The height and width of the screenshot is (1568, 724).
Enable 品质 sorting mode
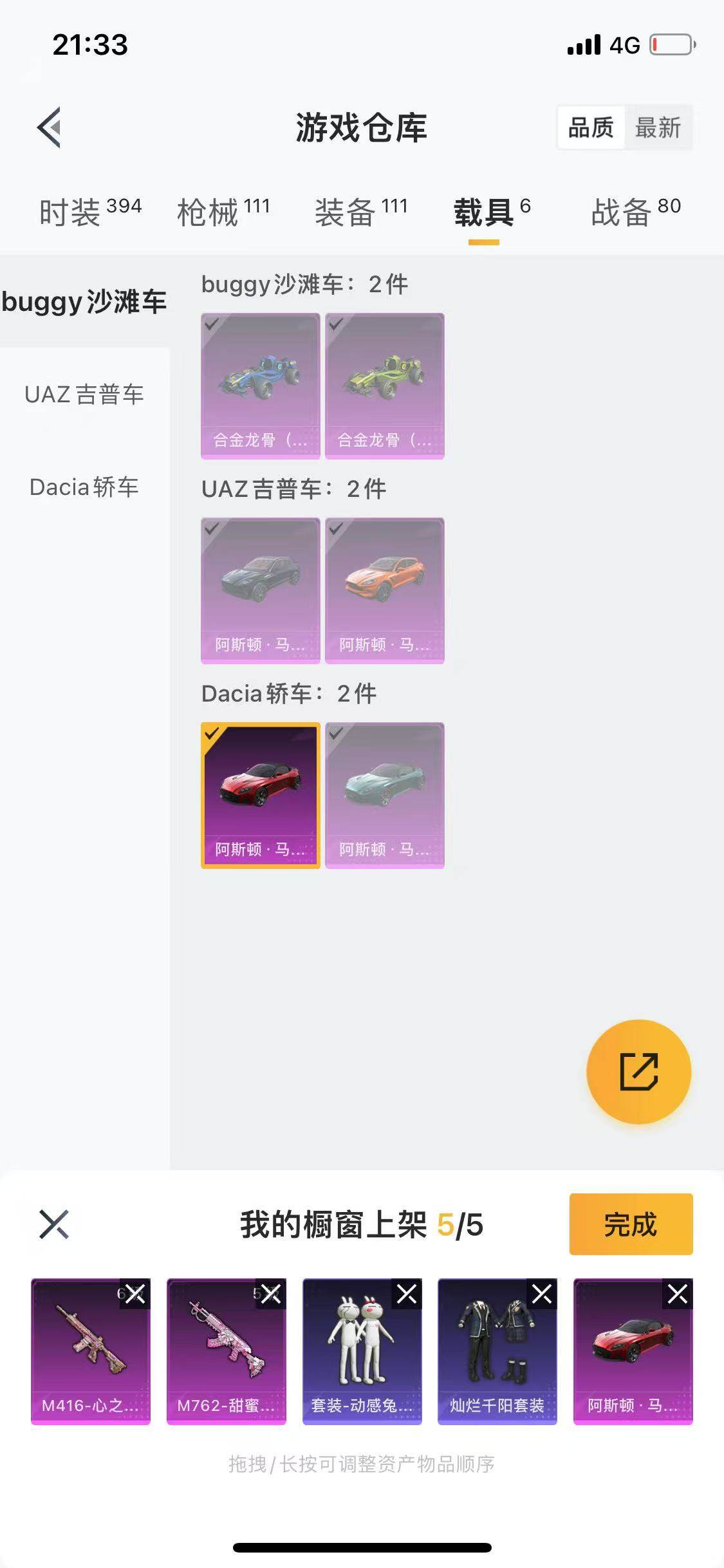click(591, 129)
